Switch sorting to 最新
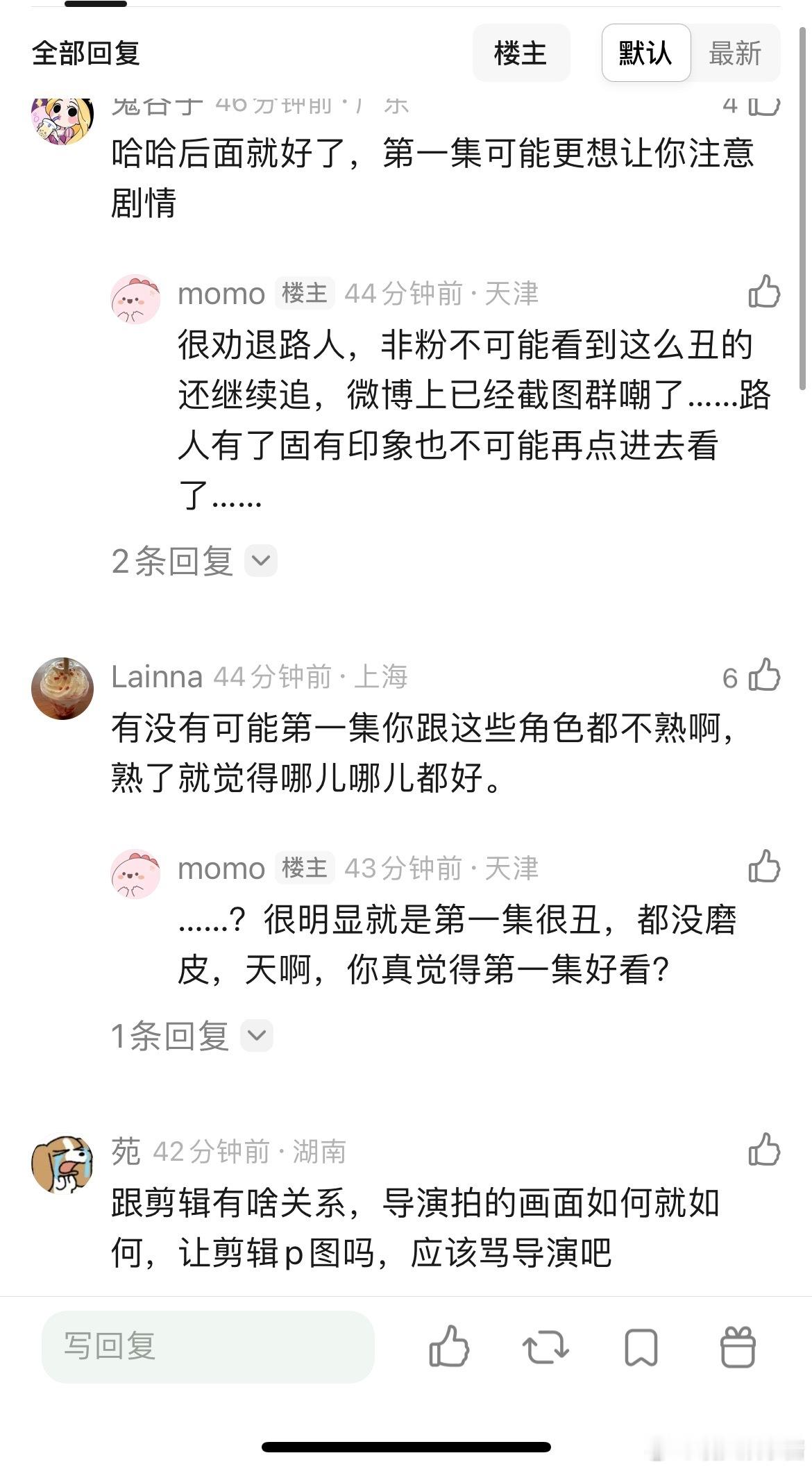This screenshot has width=812, height=1469. (736, 53)
